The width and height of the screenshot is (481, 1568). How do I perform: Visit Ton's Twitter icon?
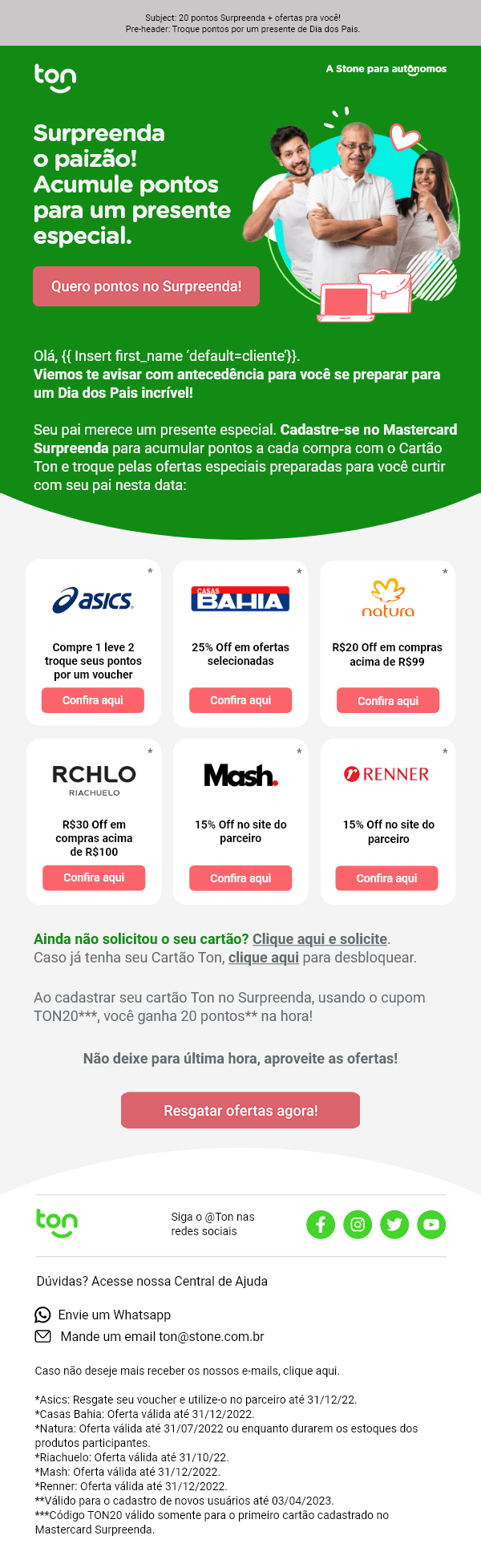[394, 1225]
